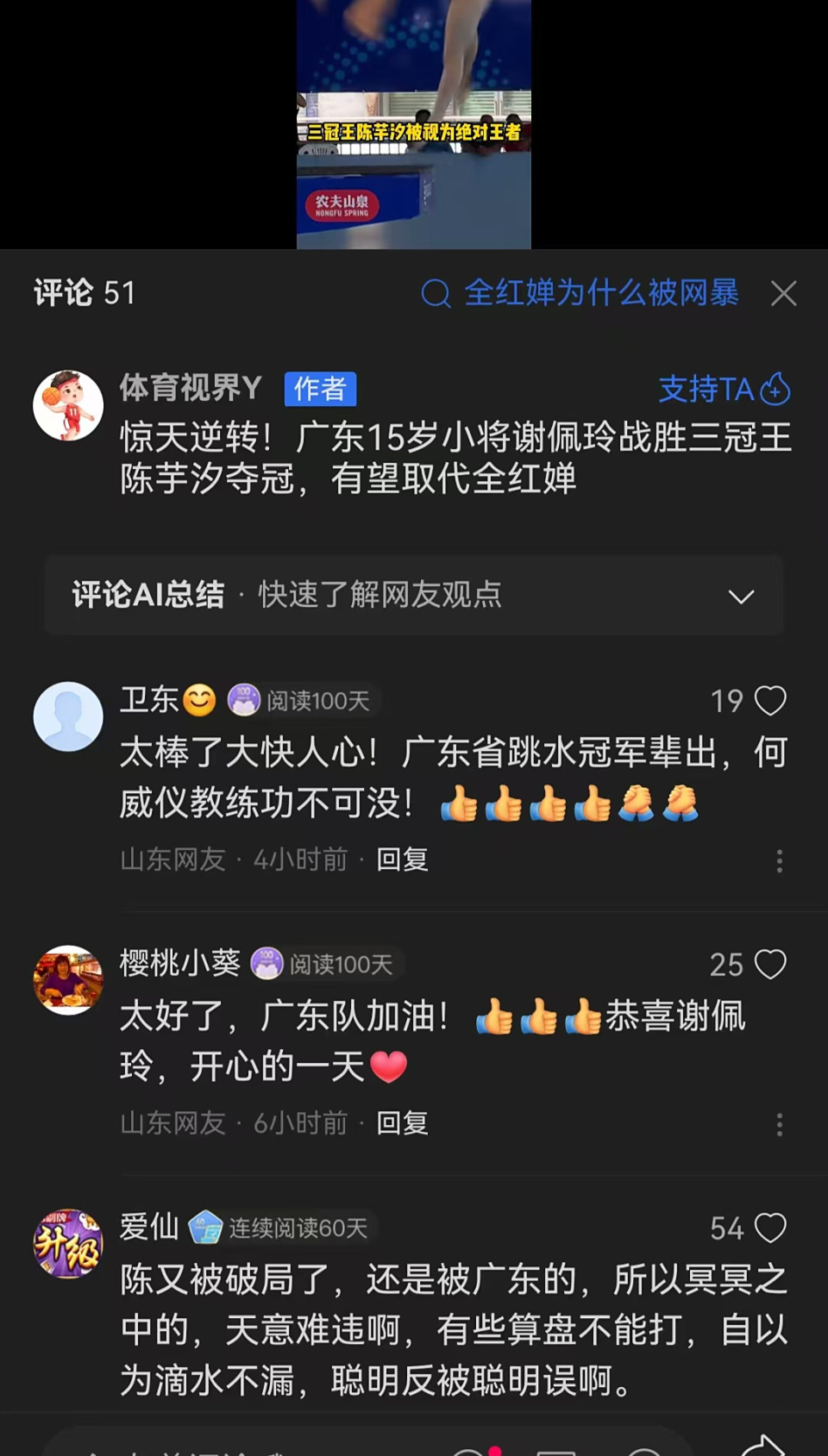This screenshot has height=1456, width=828.
Task: View 卫东's profile avatar
Action: click(x=68, y=716)
